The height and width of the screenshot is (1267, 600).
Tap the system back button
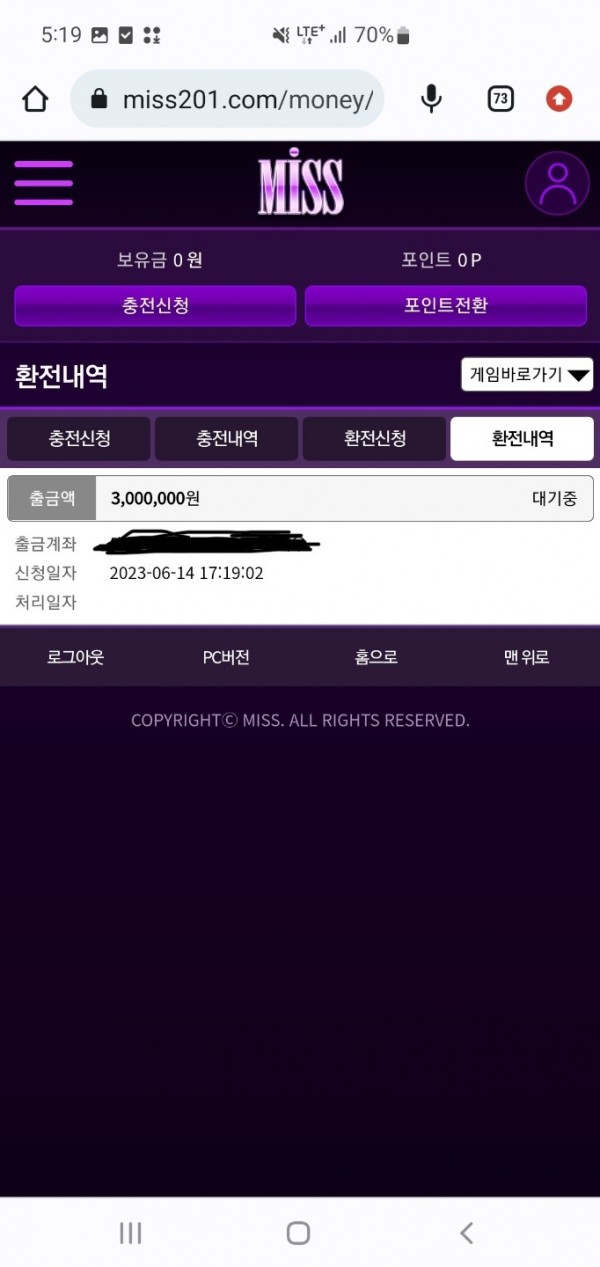466,1232
